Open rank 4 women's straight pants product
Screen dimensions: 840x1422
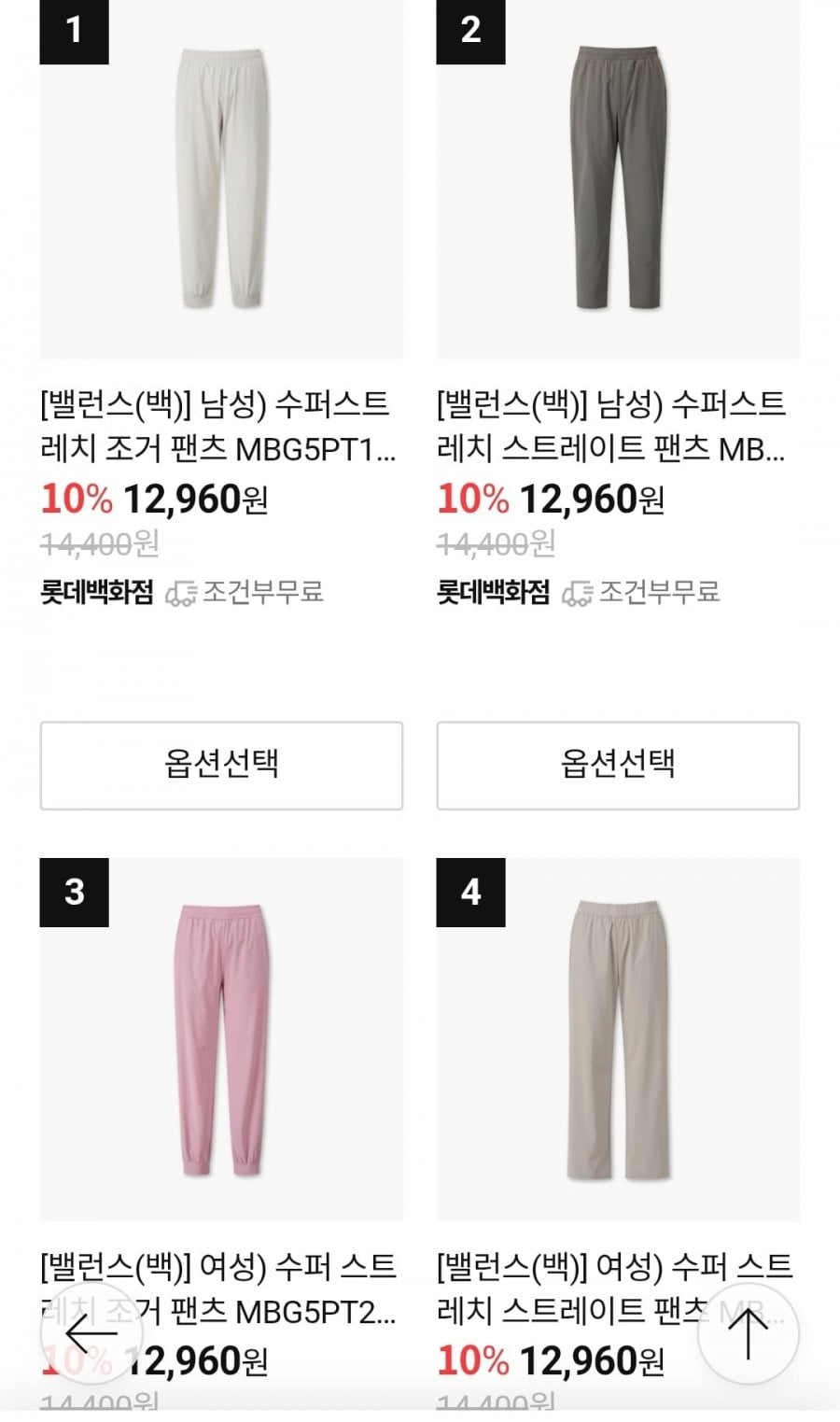coord(618,1039)
